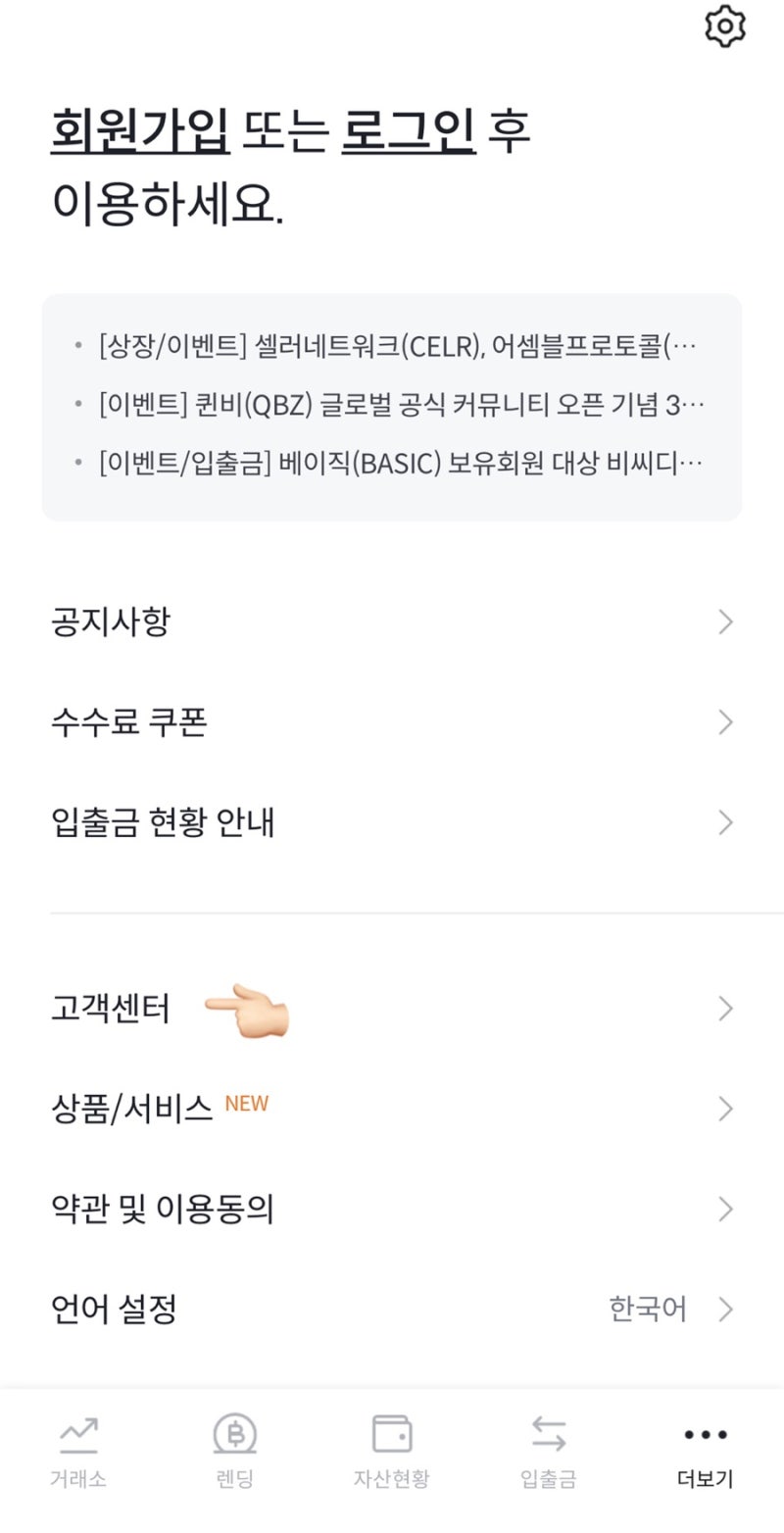Expand the 공지사항 row chevron
The width and height of the screenshot is (784, 1533).
pos(725,620)
